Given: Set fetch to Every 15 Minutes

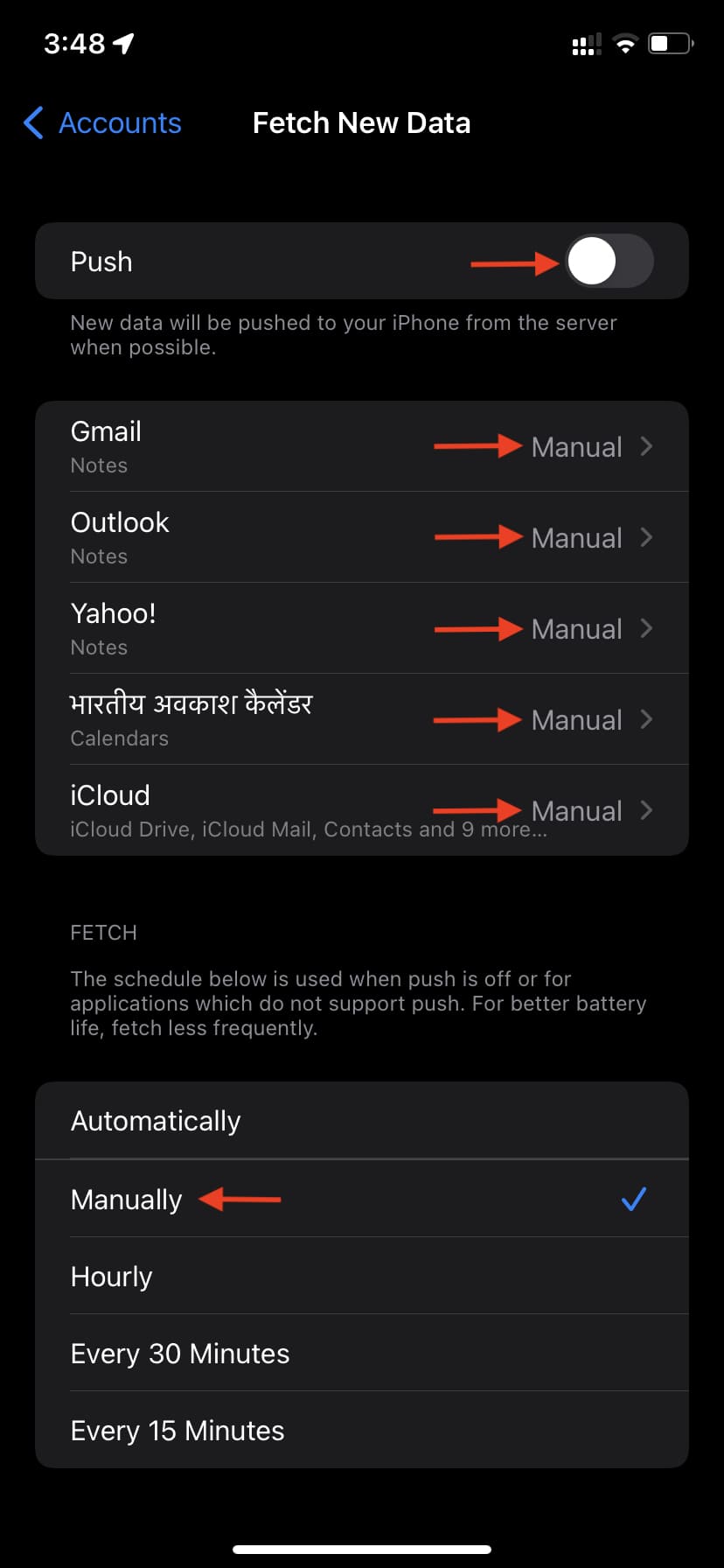Looking at the screenshot, I should pos(362,1430).
